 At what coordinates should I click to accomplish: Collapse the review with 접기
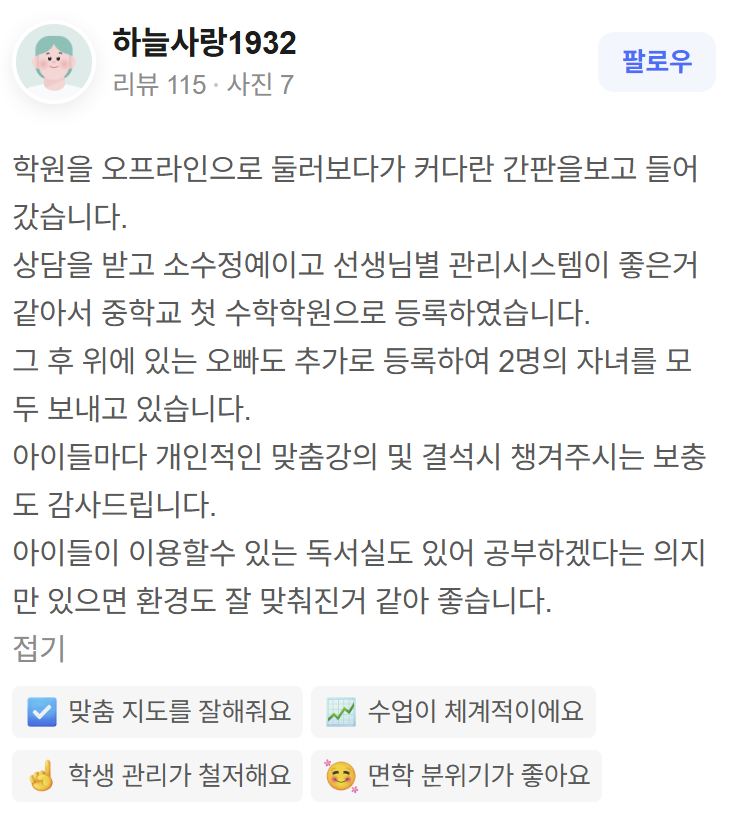click(38, 649)
